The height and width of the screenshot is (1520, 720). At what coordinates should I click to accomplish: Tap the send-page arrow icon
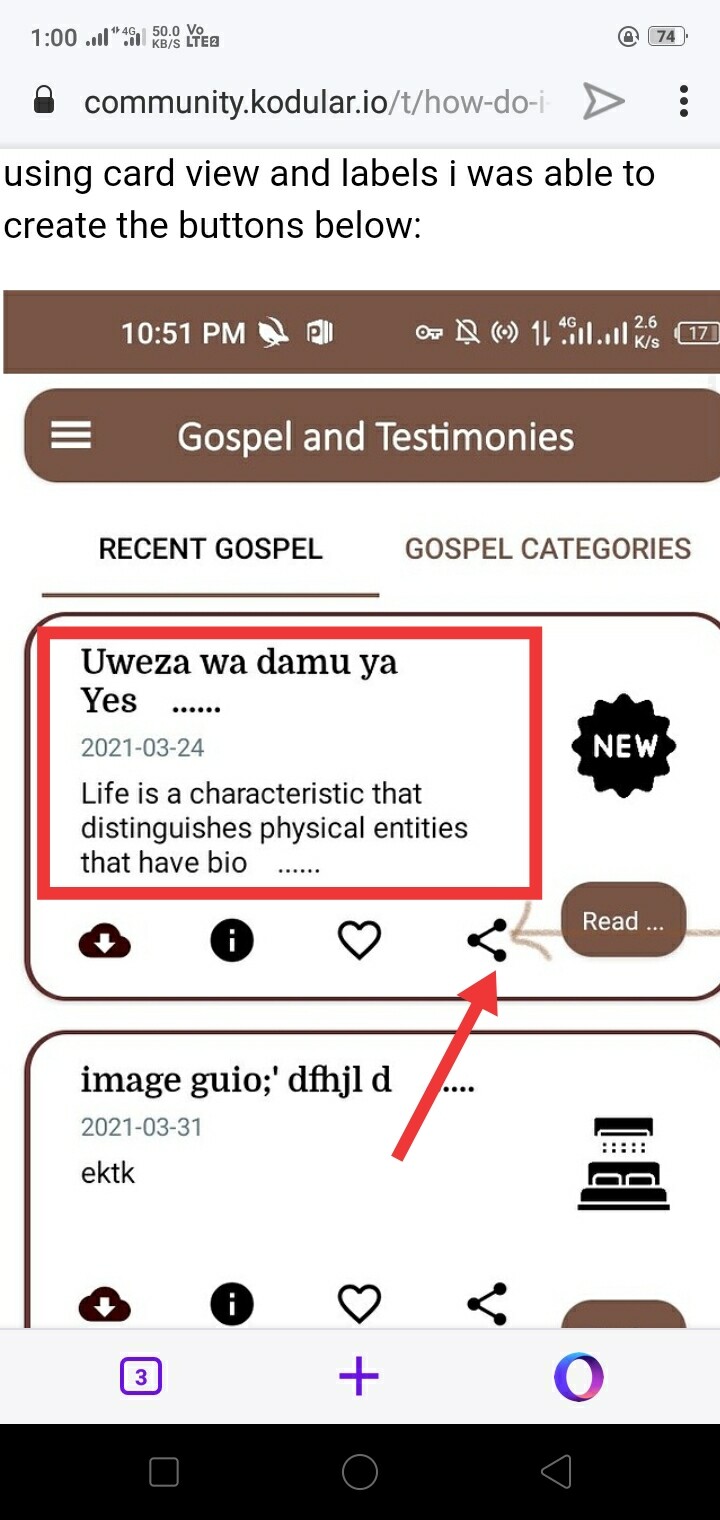click(604, 101)
